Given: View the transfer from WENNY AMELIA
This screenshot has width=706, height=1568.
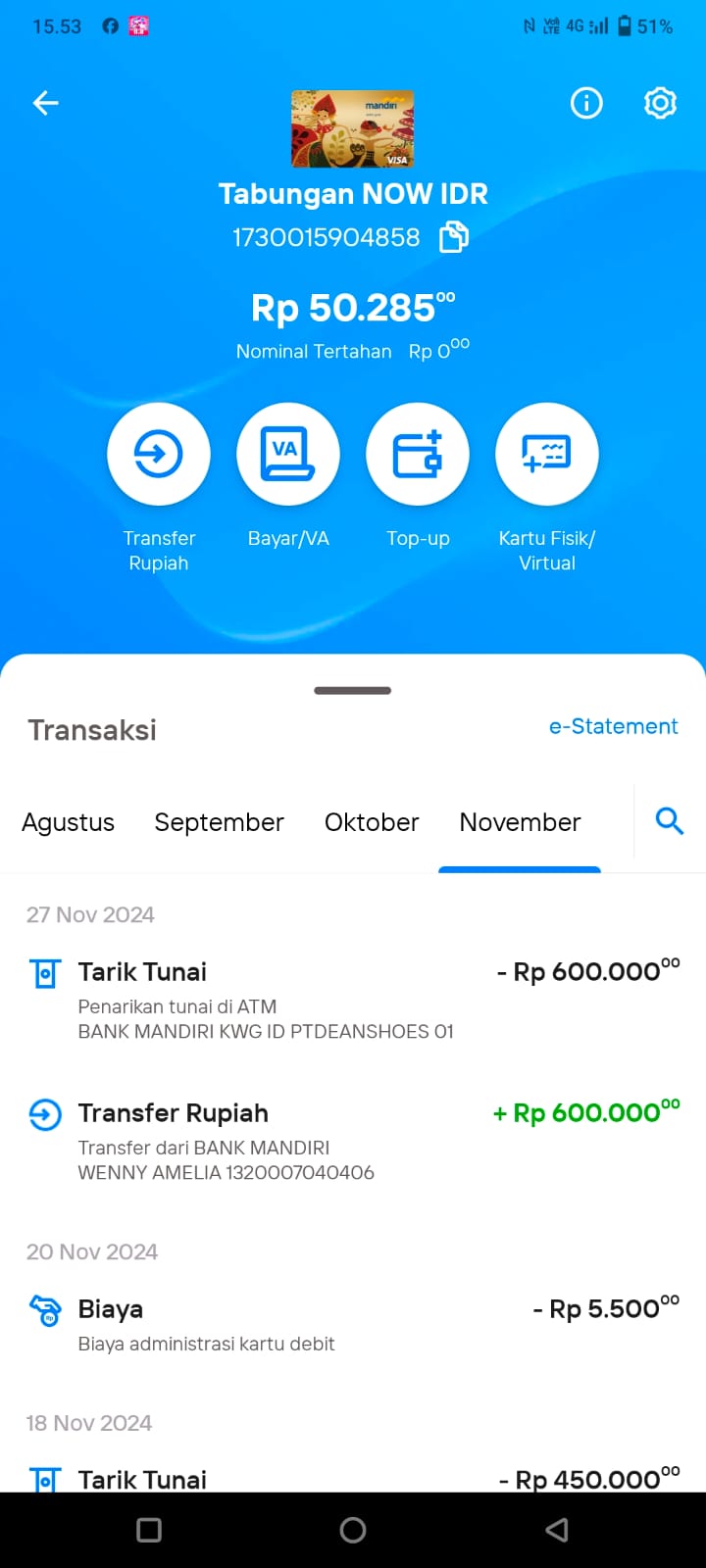Looking at the screenshot, I should pos(353,1142).
